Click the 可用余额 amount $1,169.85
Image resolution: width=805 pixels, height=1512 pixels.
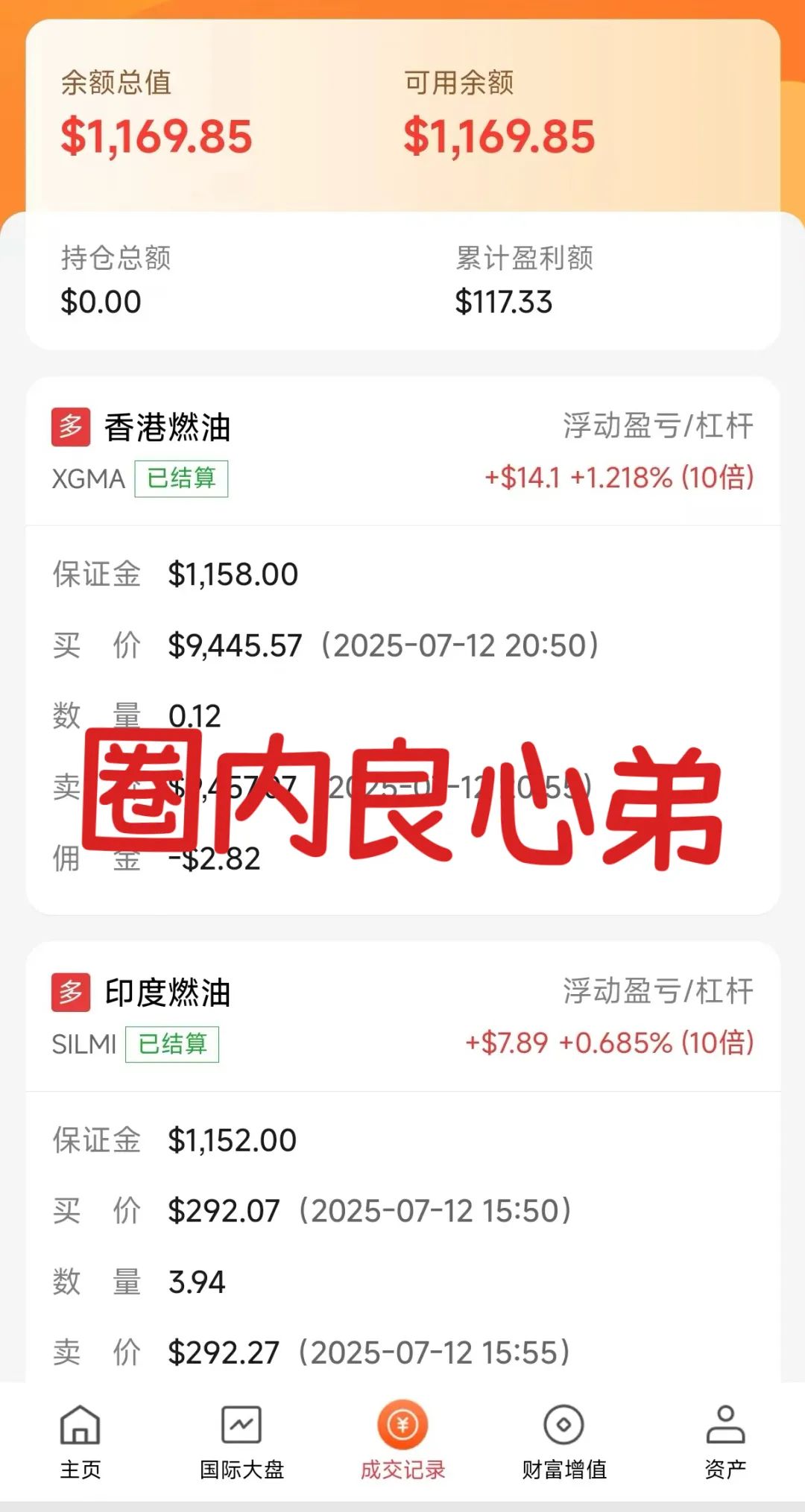pyautogui.click(x=498, y=136)
